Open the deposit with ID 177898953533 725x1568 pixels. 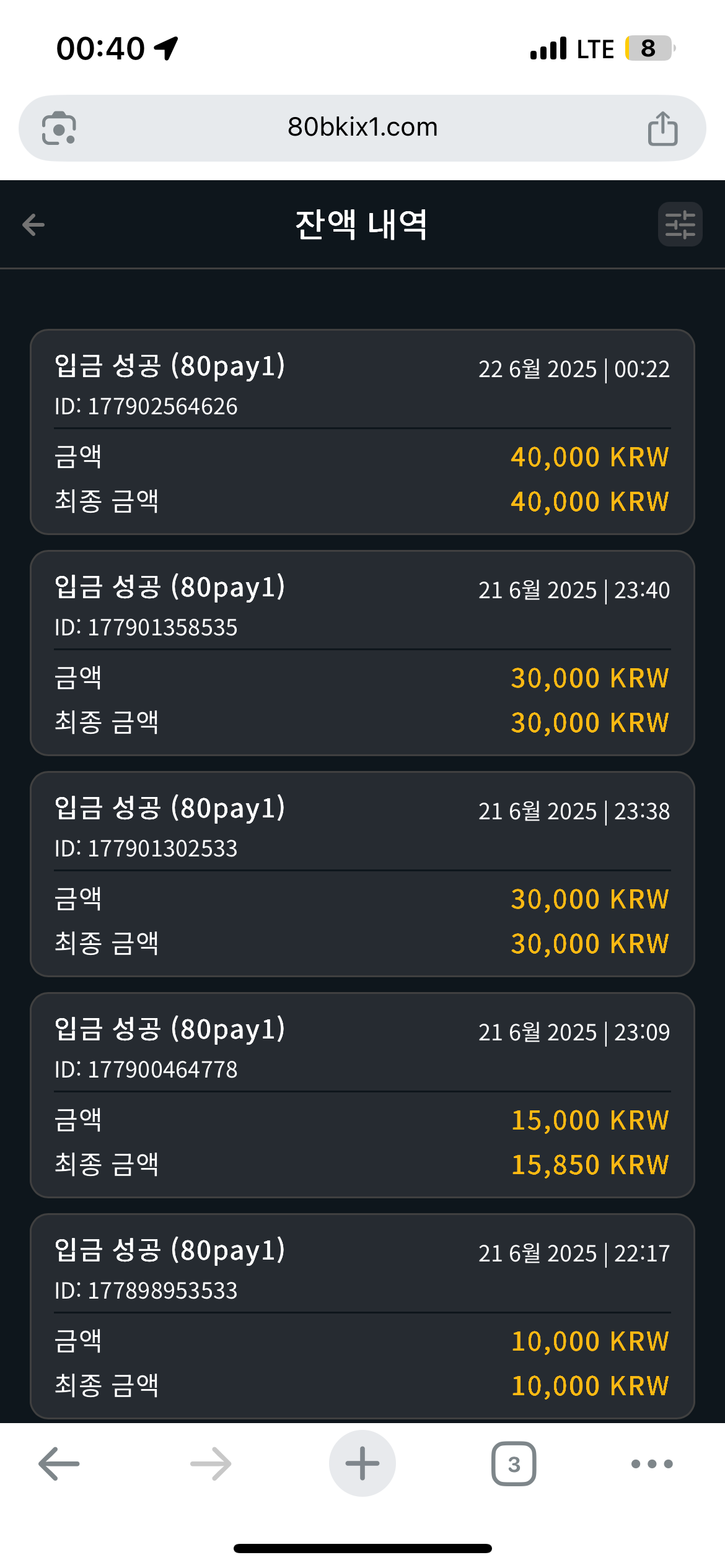click(362, 1316)
